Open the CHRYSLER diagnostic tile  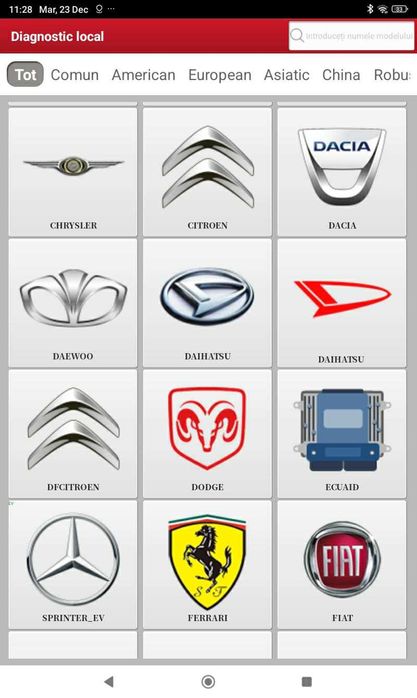(x=73, y=172)
